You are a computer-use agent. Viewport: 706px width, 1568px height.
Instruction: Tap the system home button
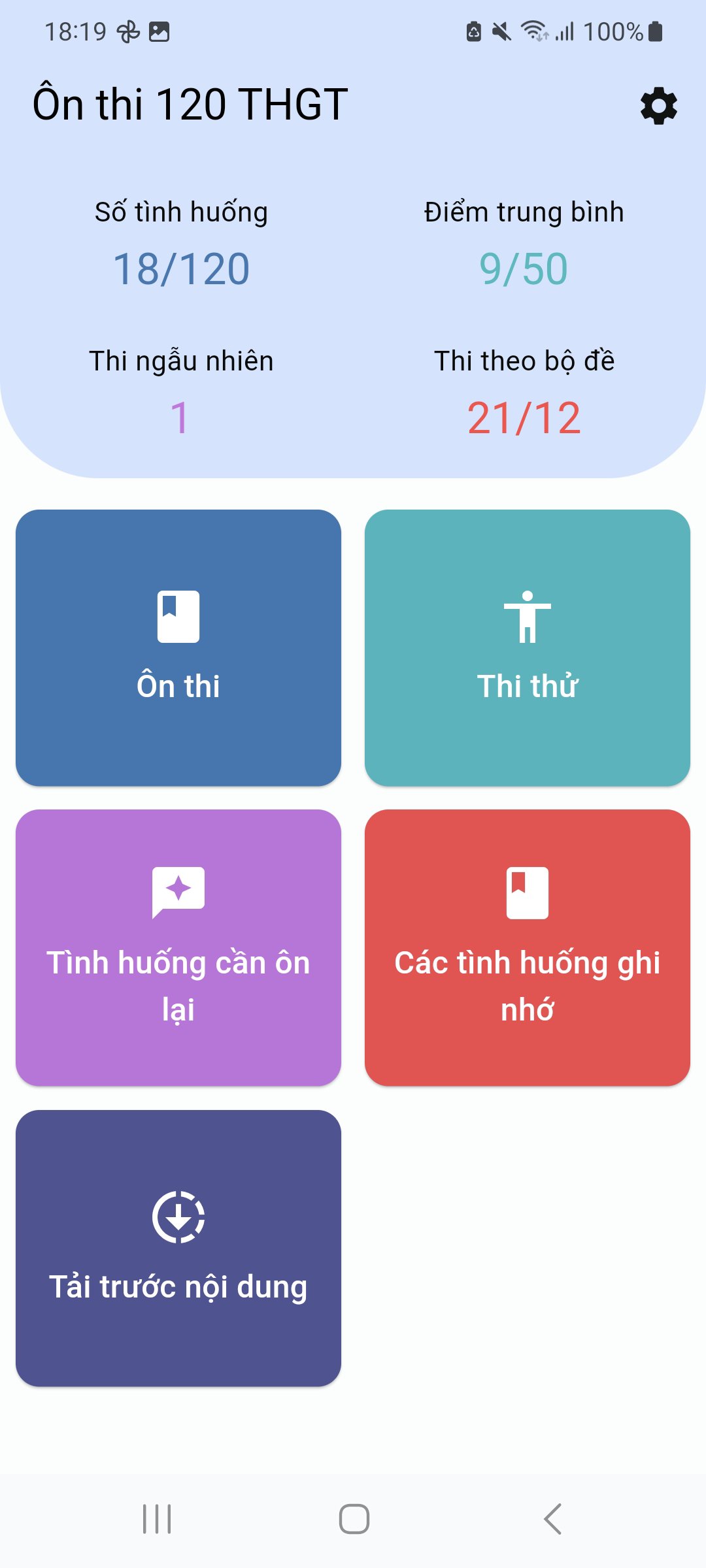[354, 1519]
